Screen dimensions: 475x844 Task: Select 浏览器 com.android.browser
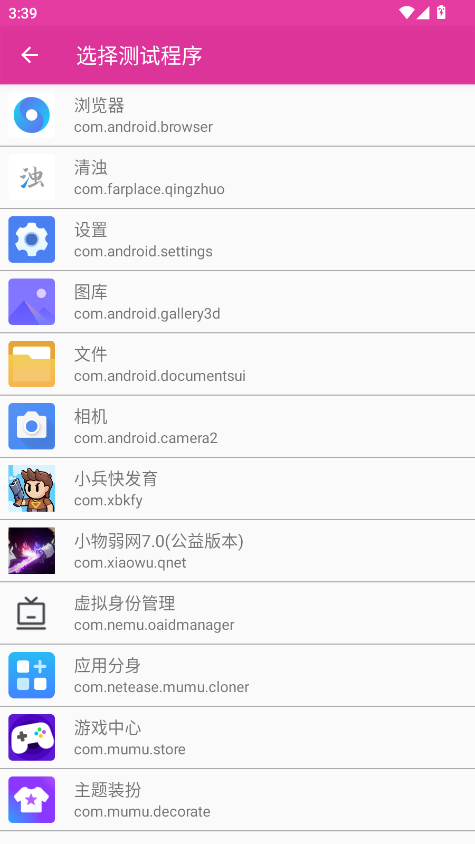238,115
